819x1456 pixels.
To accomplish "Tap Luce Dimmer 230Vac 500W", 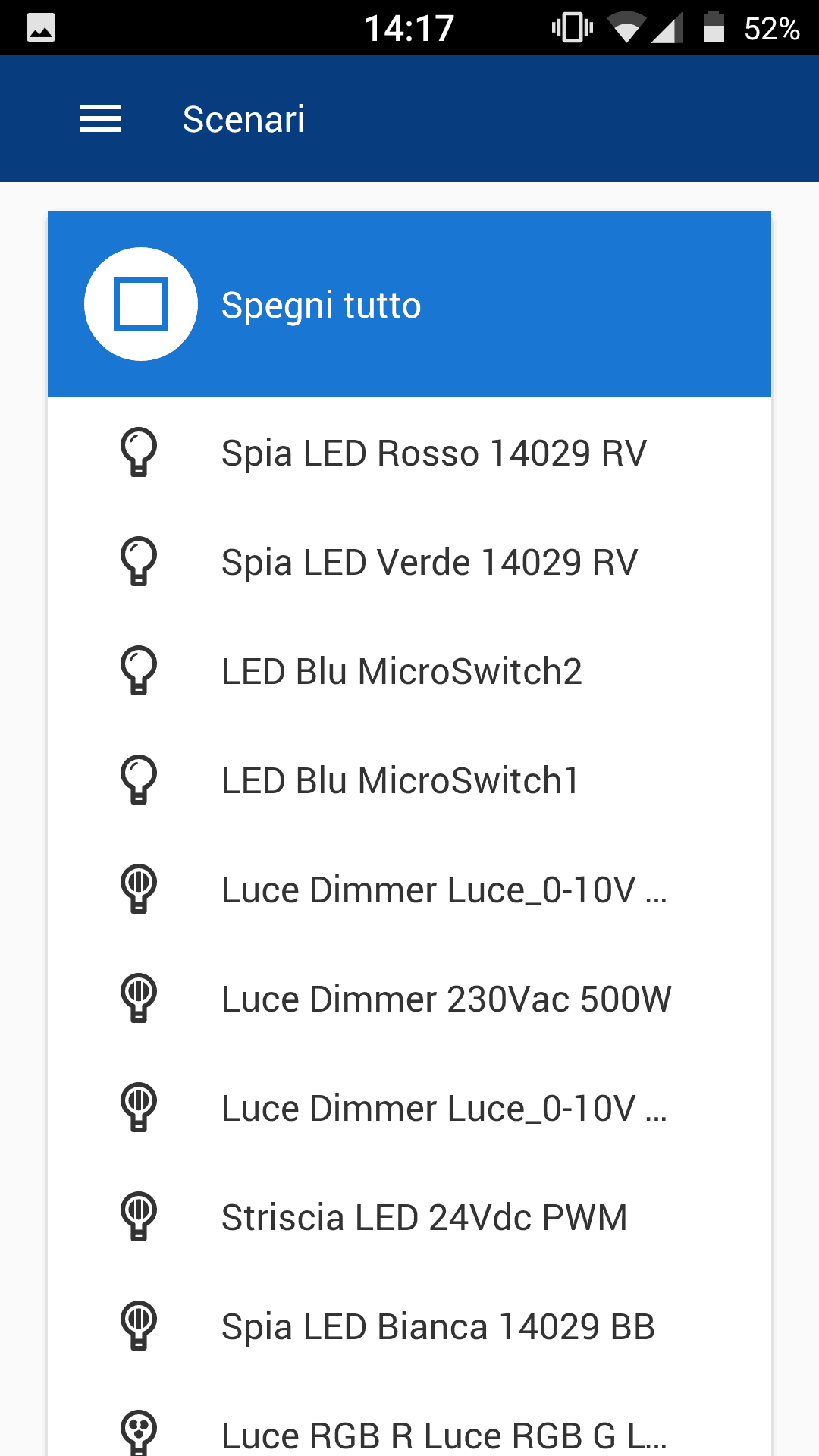I will (409, 999).
